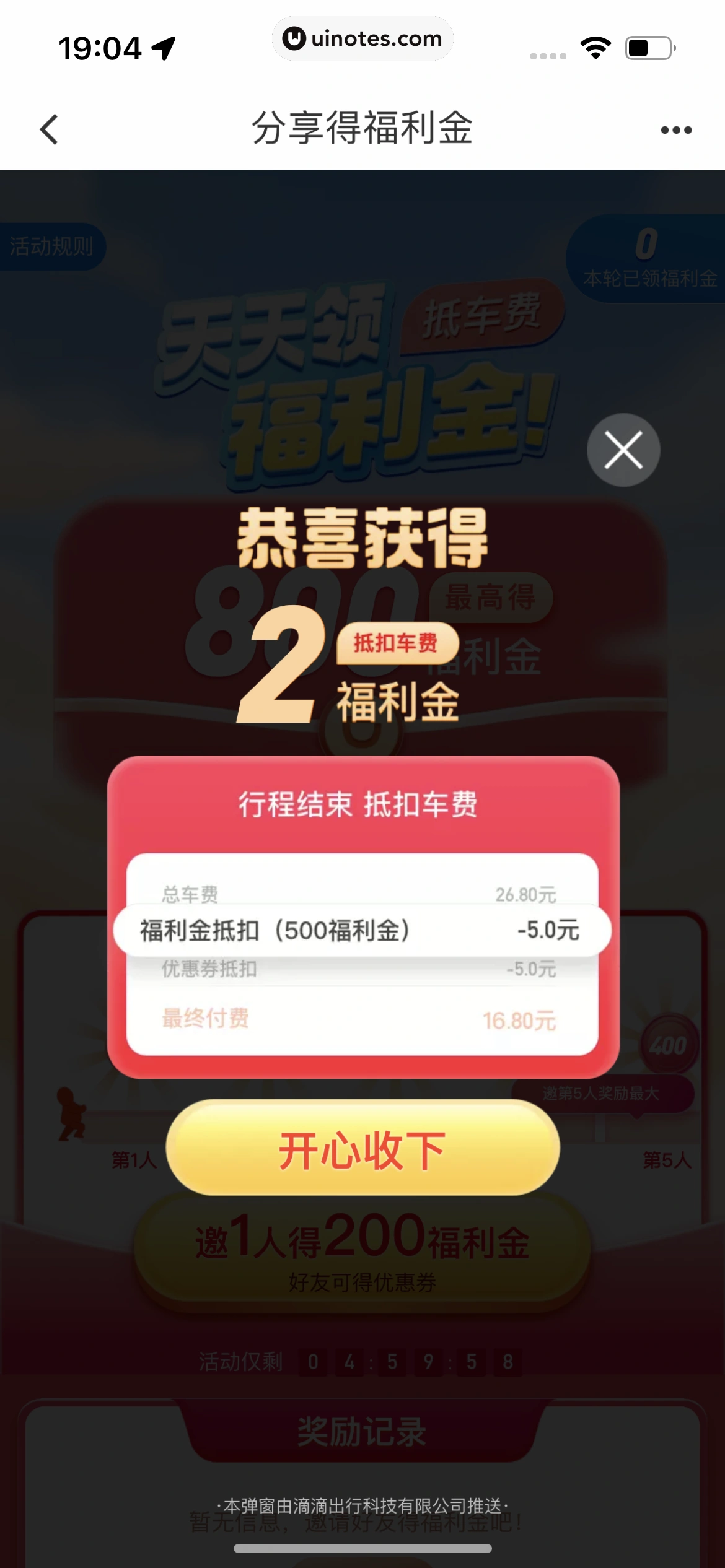Go back from 分享得福利金 page
Screen dimensions: 725x1568
coord(49,129)
